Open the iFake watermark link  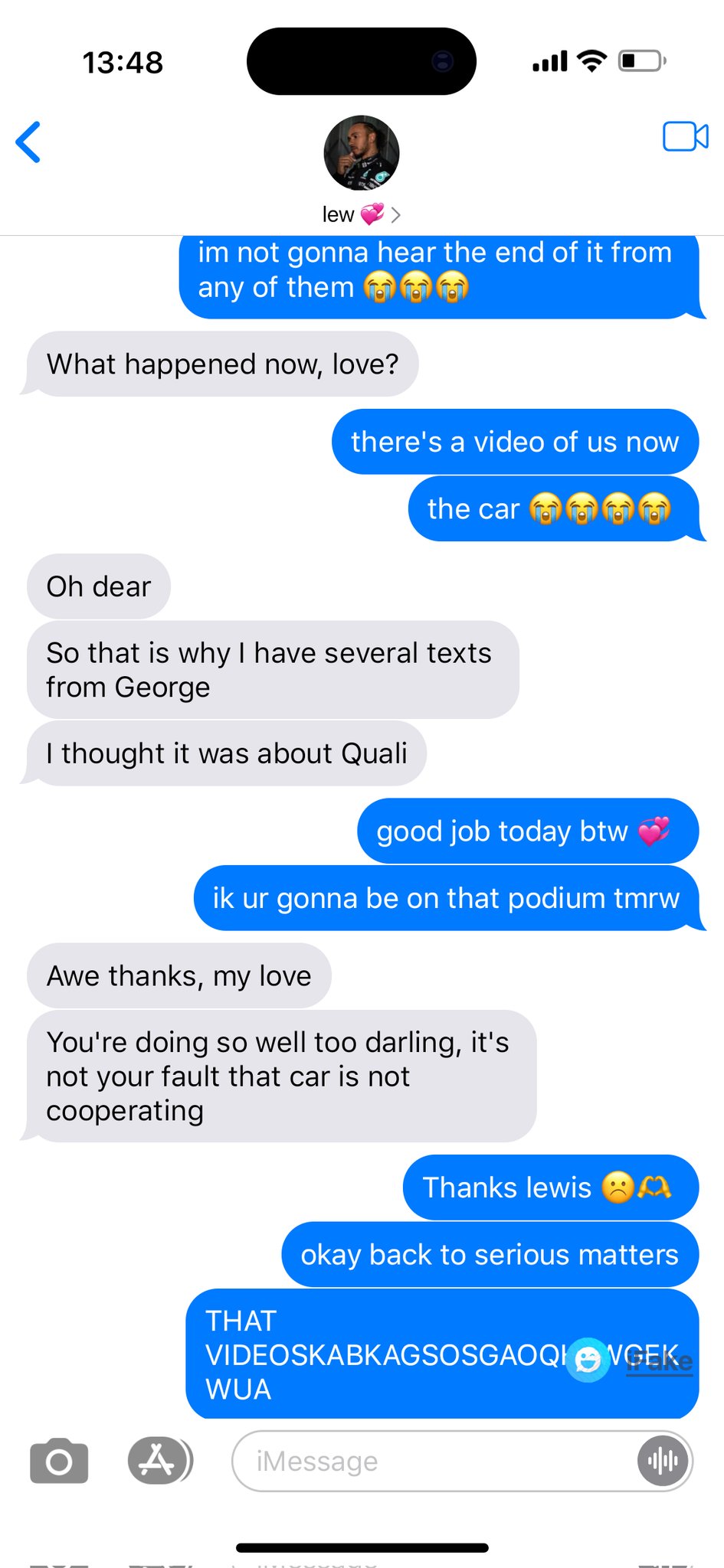point(660,1362)
